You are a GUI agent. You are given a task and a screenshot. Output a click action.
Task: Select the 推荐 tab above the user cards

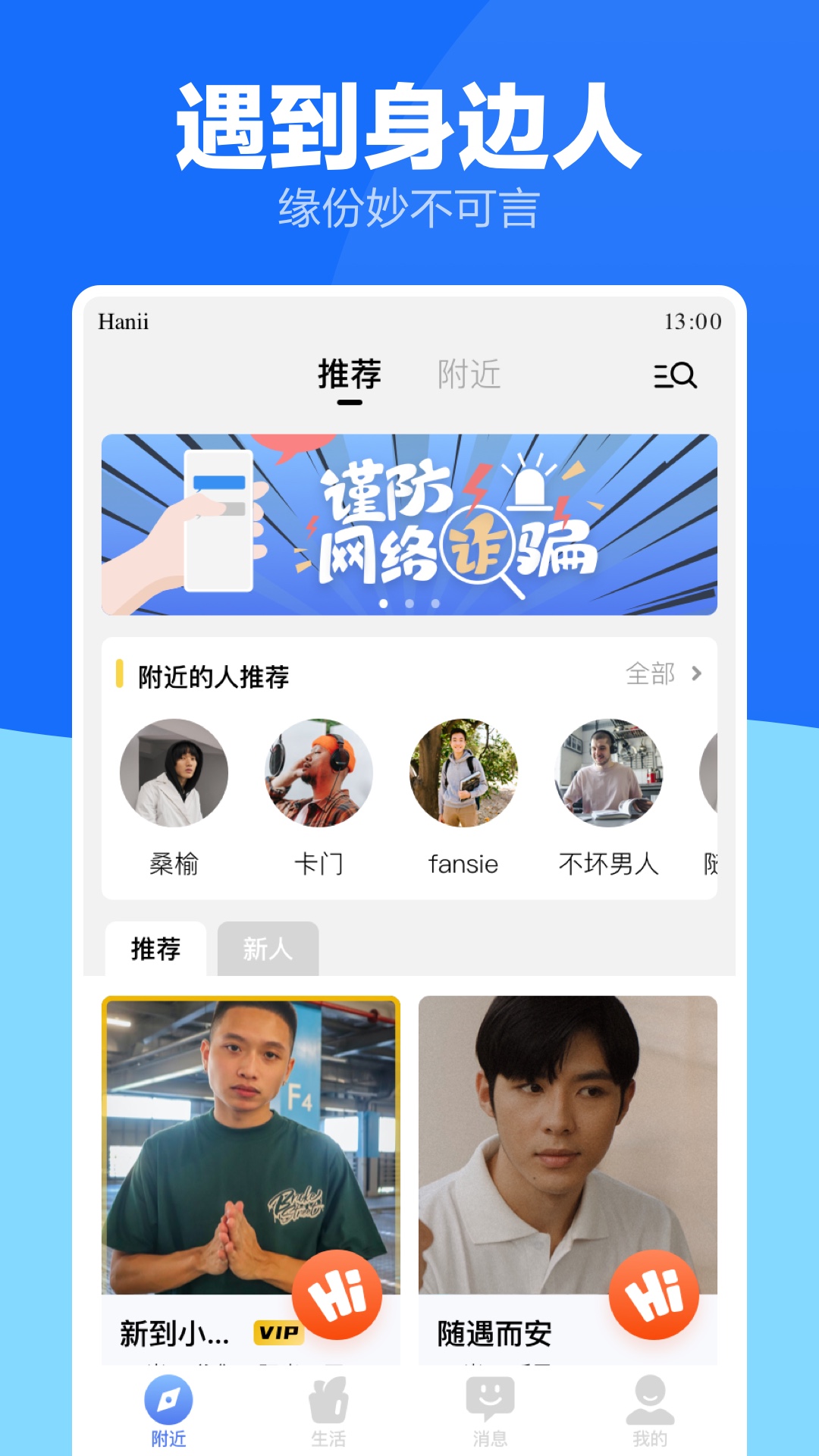(155, 949)
